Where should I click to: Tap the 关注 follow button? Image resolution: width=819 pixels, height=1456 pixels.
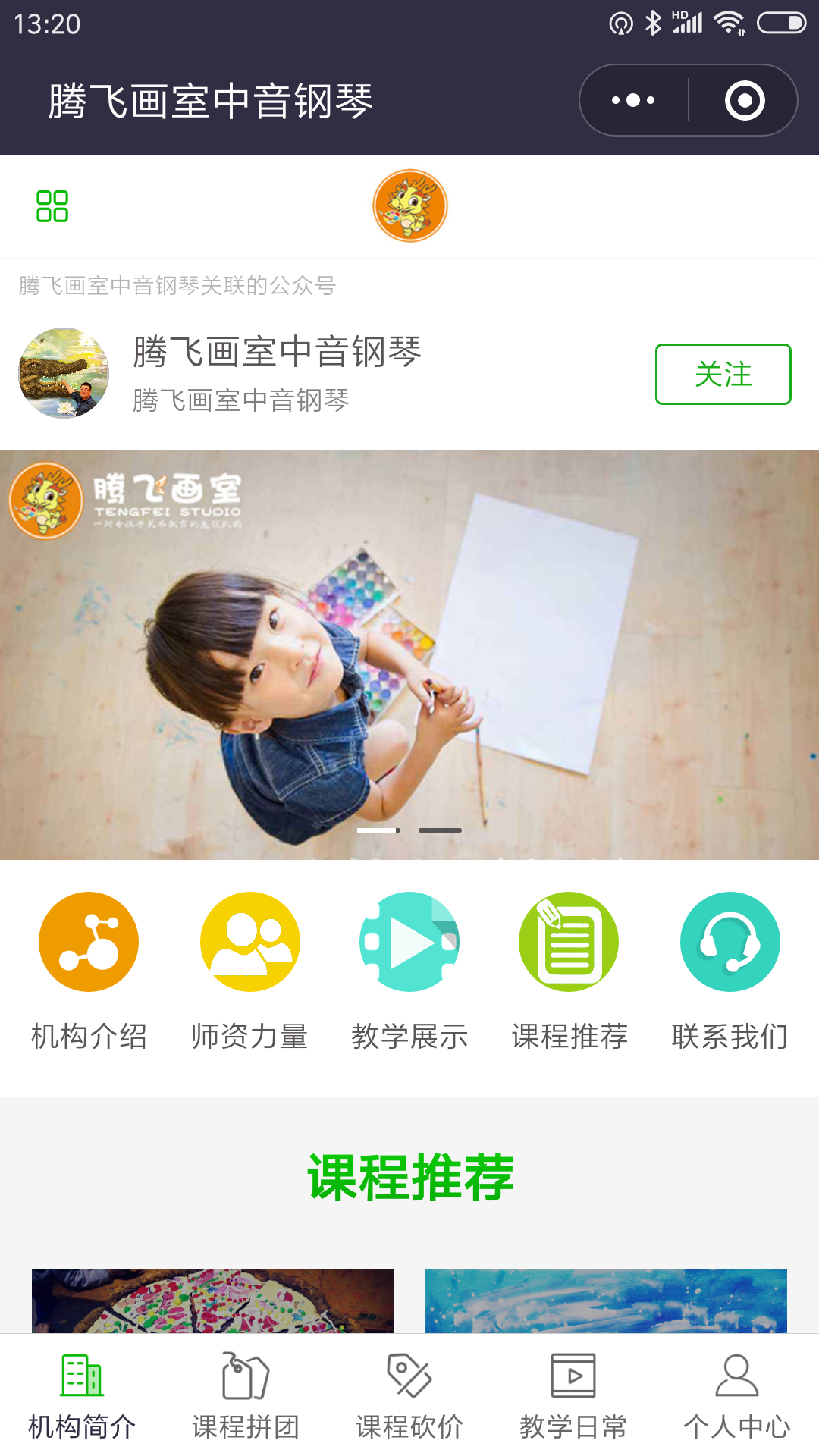[723, 374]
